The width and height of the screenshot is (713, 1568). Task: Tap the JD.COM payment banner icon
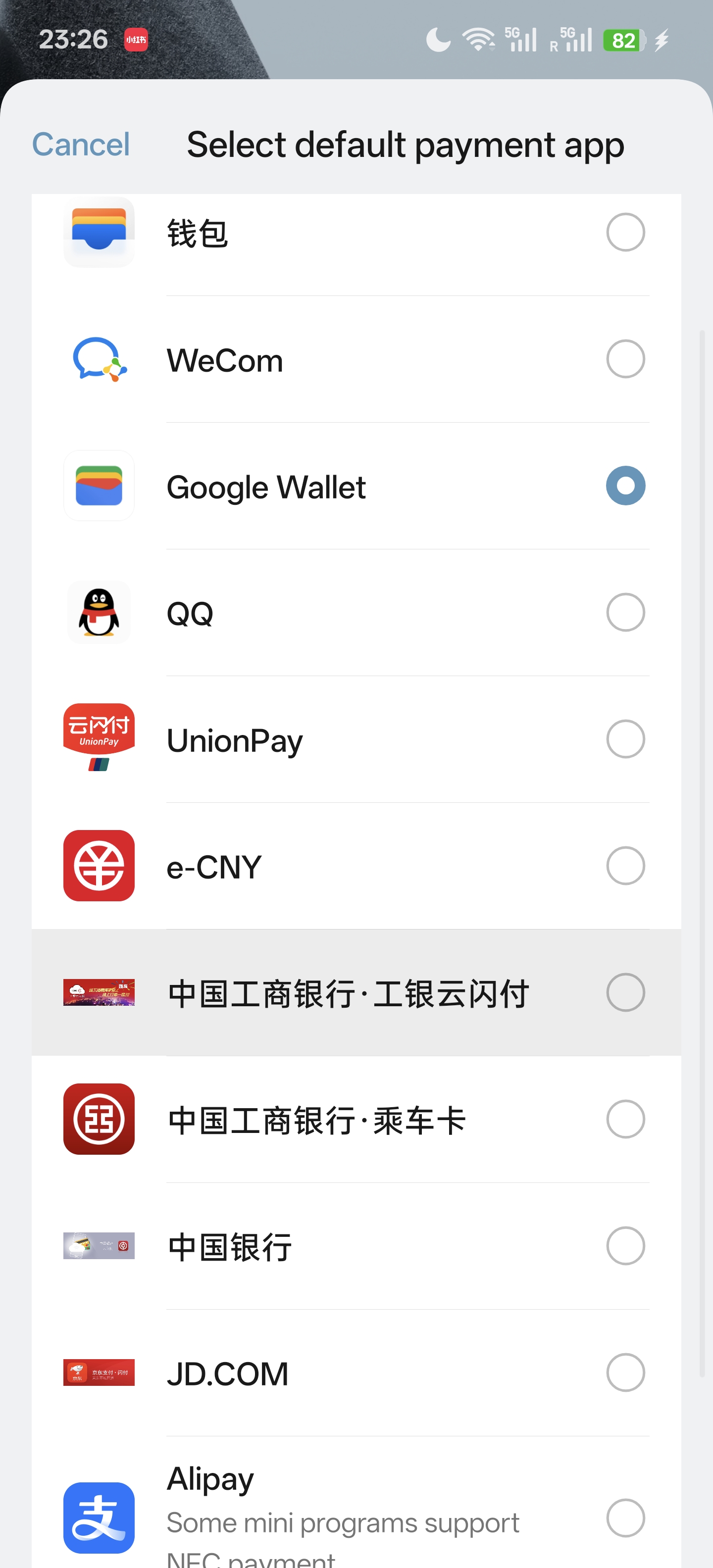(x=99, y=1372)
